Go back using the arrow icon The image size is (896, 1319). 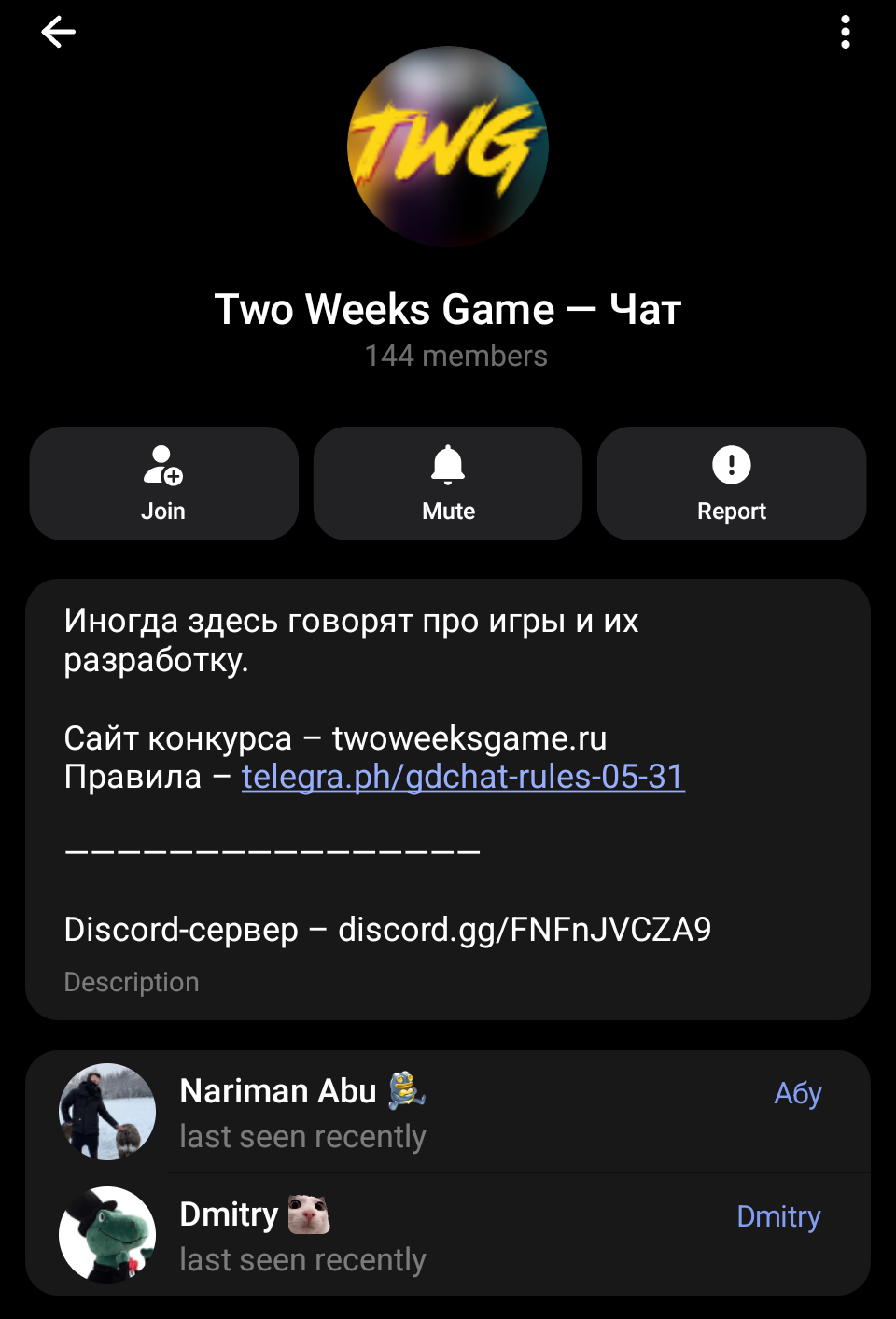click(58, 33)
